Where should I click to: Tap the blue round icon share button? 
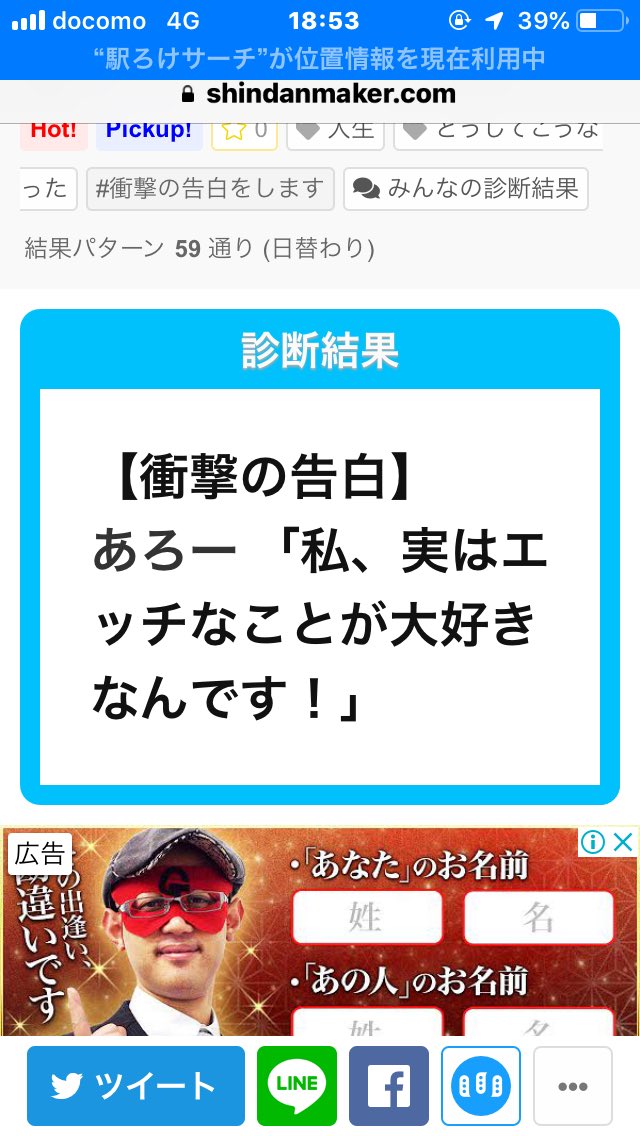(x=481, y=1085)
